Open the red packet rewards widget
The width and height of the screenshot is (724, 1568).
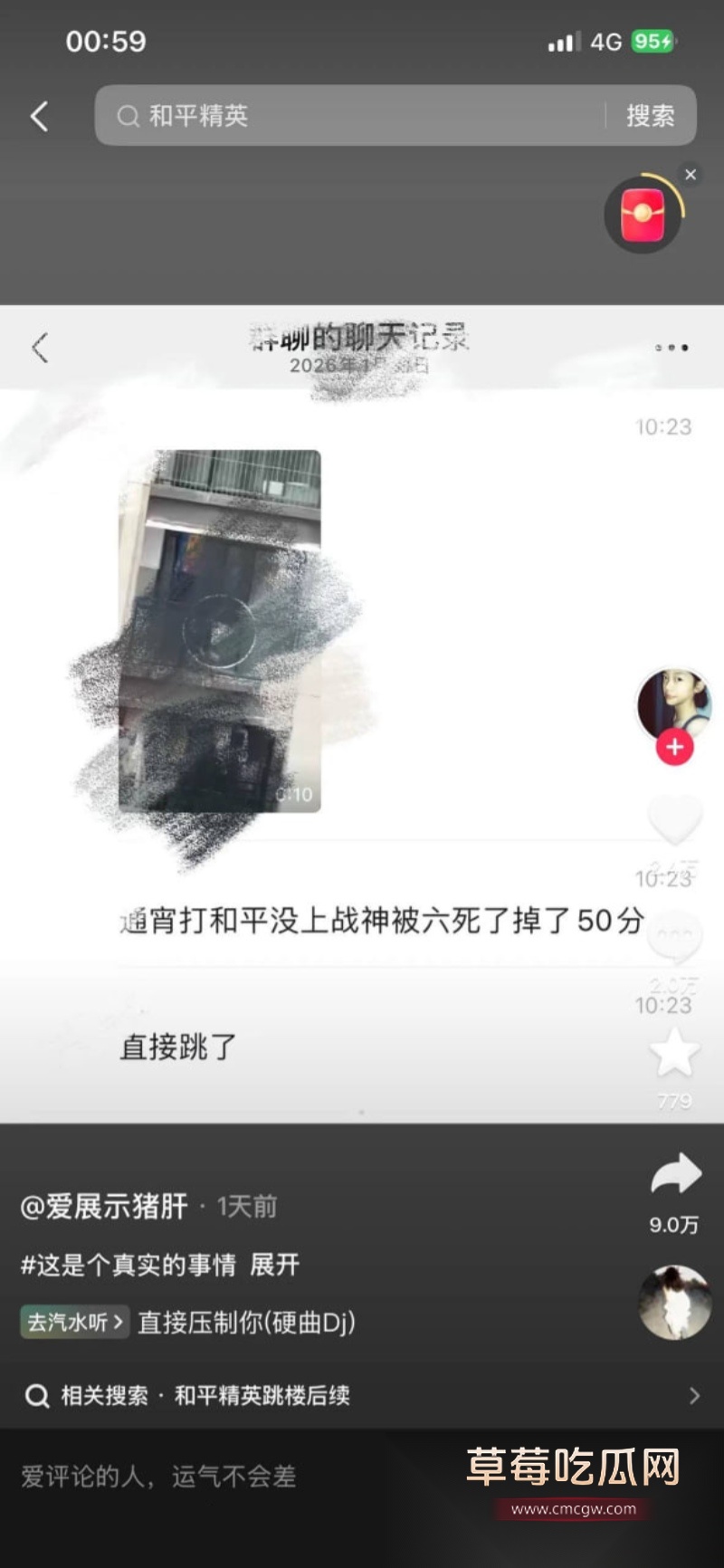643,215
